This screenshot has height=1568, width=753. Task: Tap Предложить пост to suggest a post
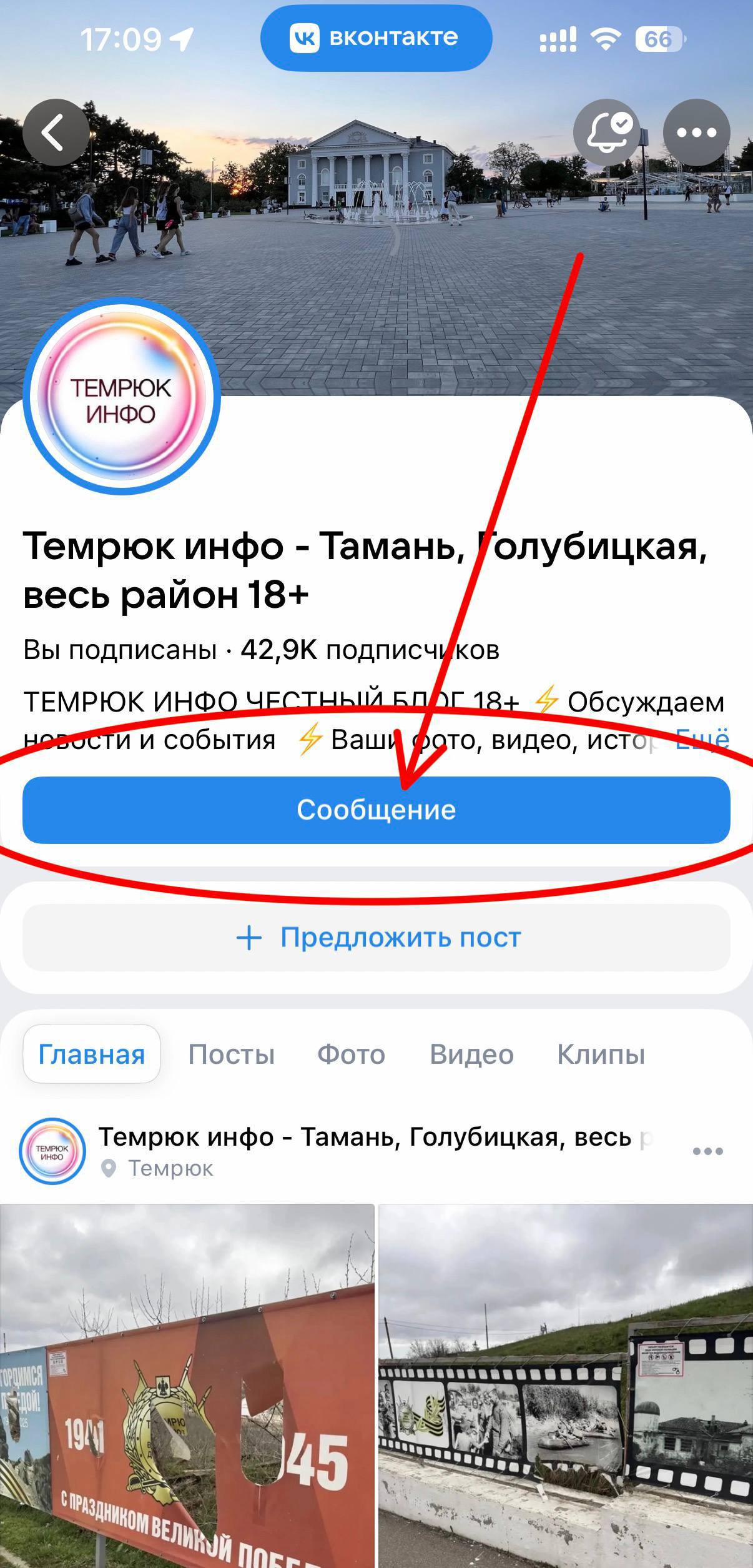click(376, 938)
